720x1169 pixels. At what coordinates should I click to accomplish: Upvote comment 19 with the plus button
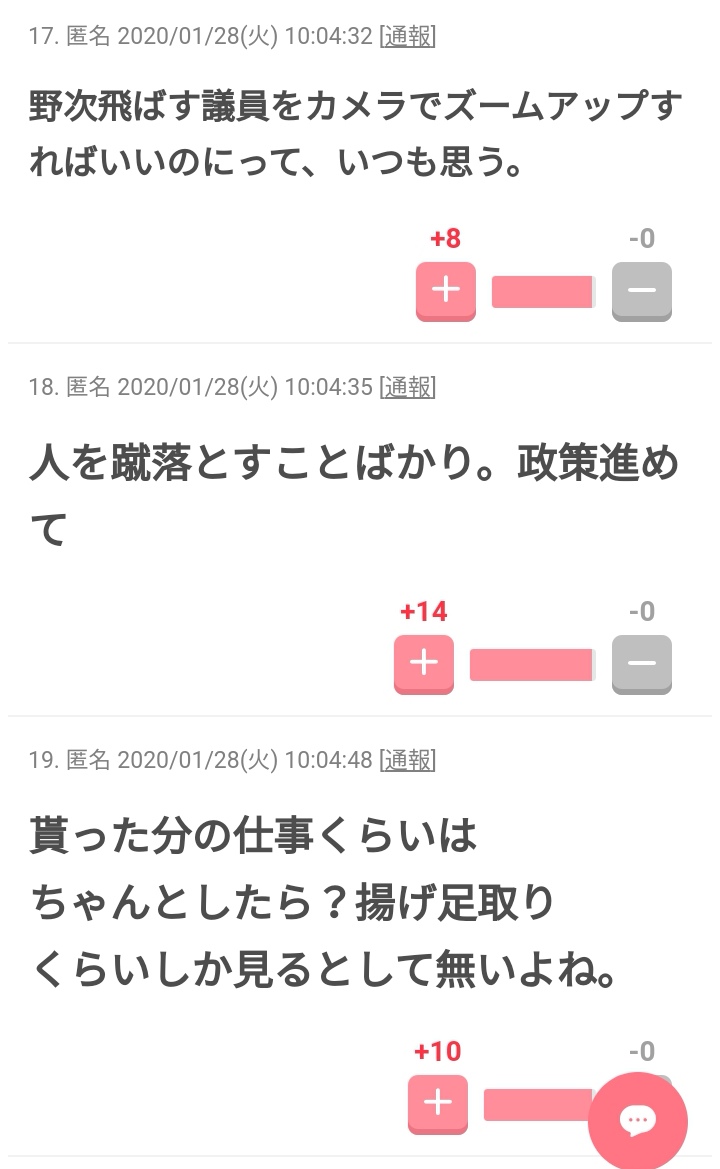[x=438, y=1104]
